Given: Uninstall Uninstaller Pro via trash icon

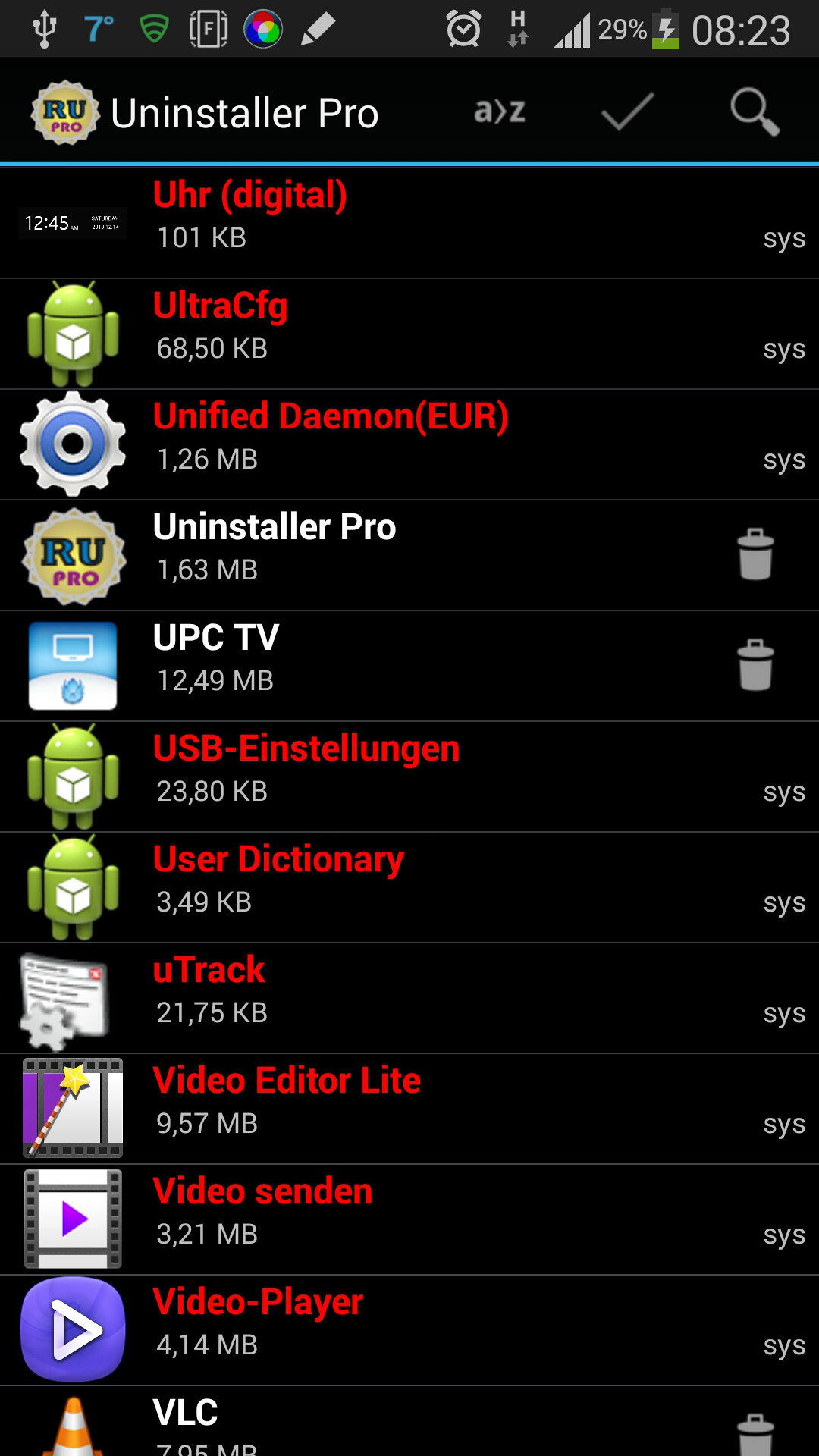Looking at the screenshot, I should tap(755, 554).
